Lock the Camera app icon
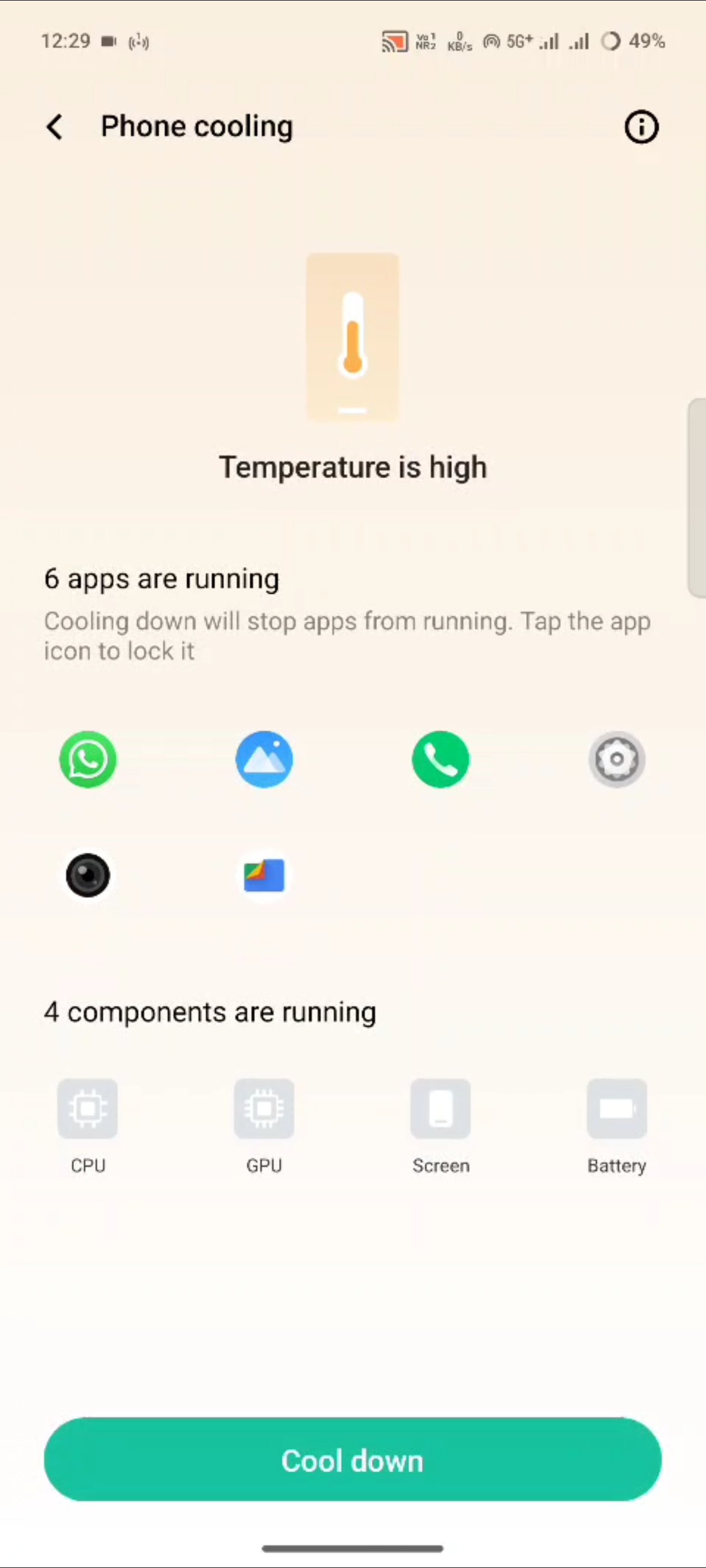This screenshot has height=1568, width=706. (88, 875)
